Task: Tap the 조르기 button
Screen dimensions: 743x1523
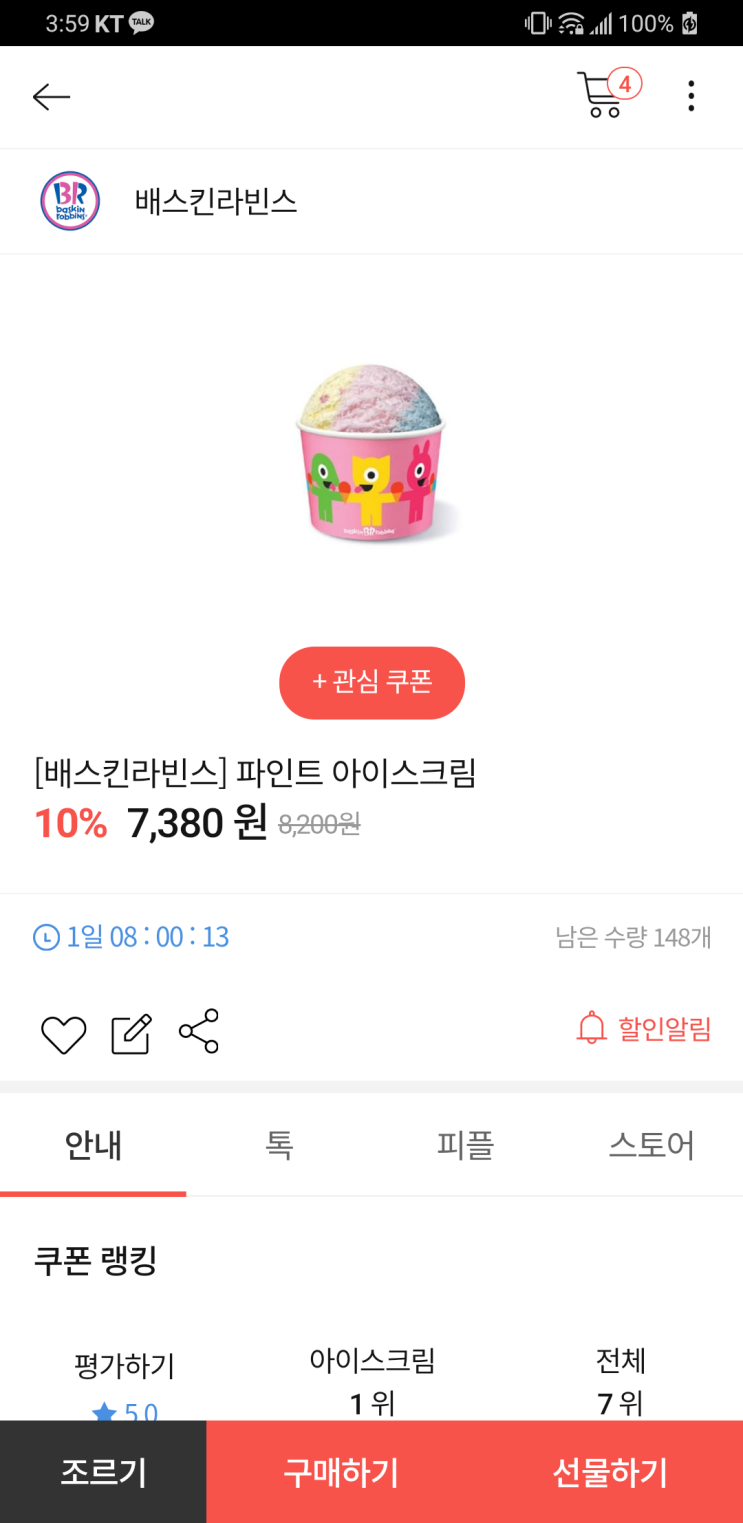Action: click(x=103, y=1472)
